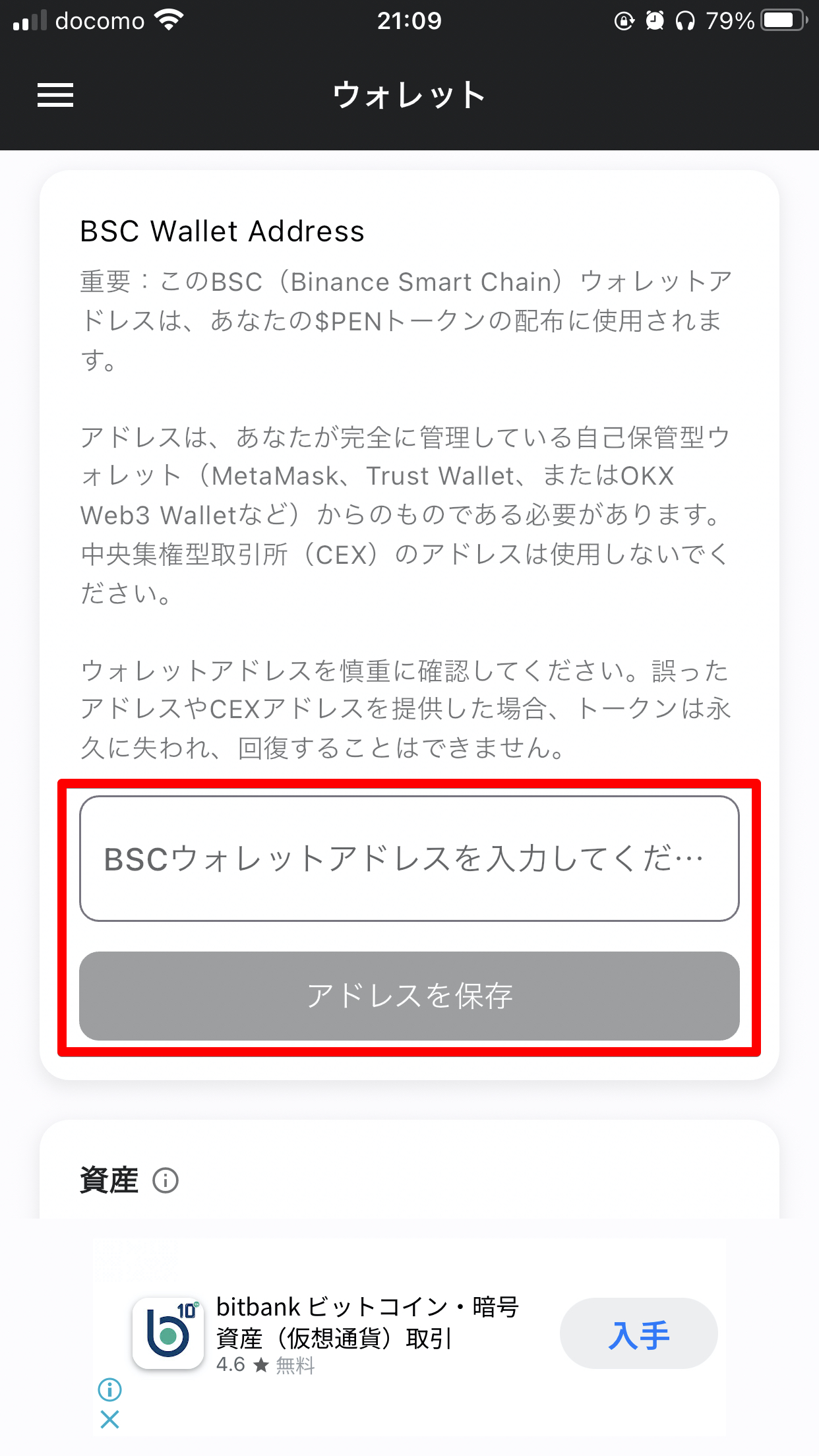This screenshot has height=1456, width=819.
Task: Tap the アドレスを保存 button
Action: point(409,995)
